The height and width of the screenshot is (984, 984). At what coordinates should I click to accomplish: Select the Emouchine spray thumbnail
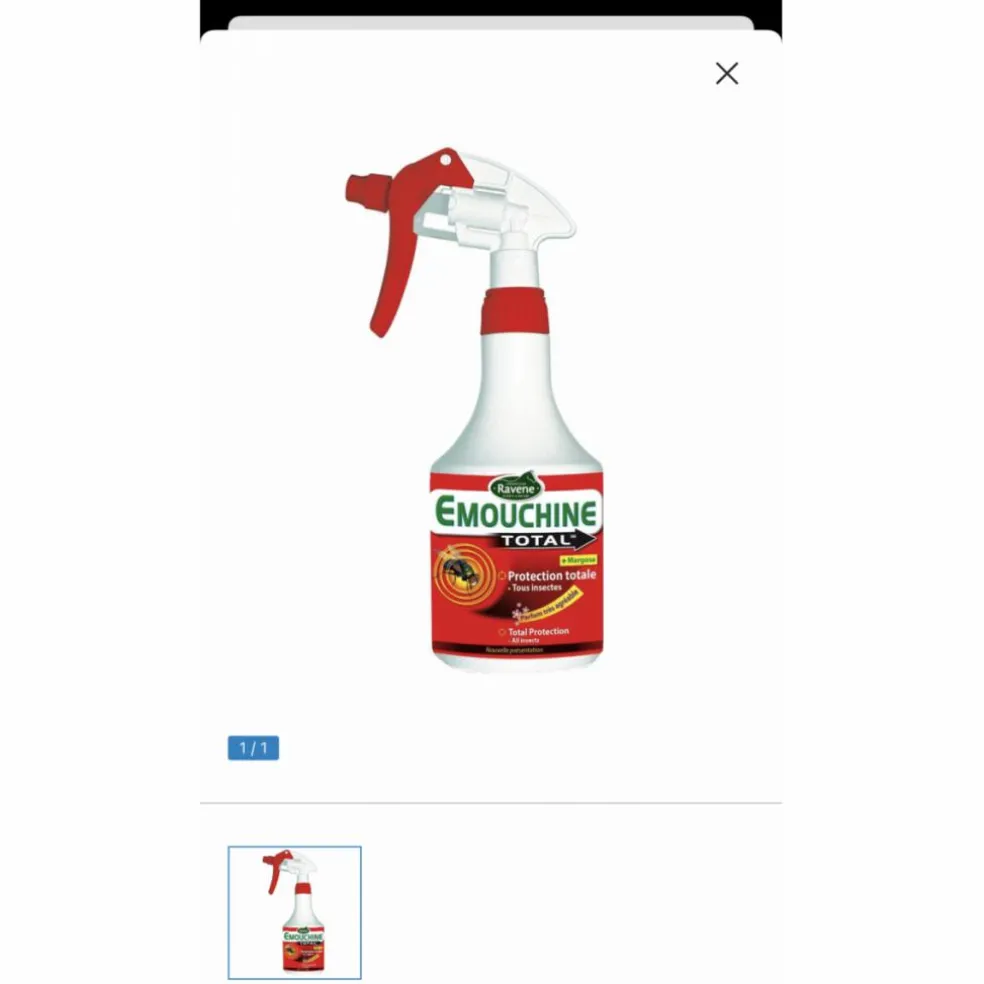[x=294, y=912]
